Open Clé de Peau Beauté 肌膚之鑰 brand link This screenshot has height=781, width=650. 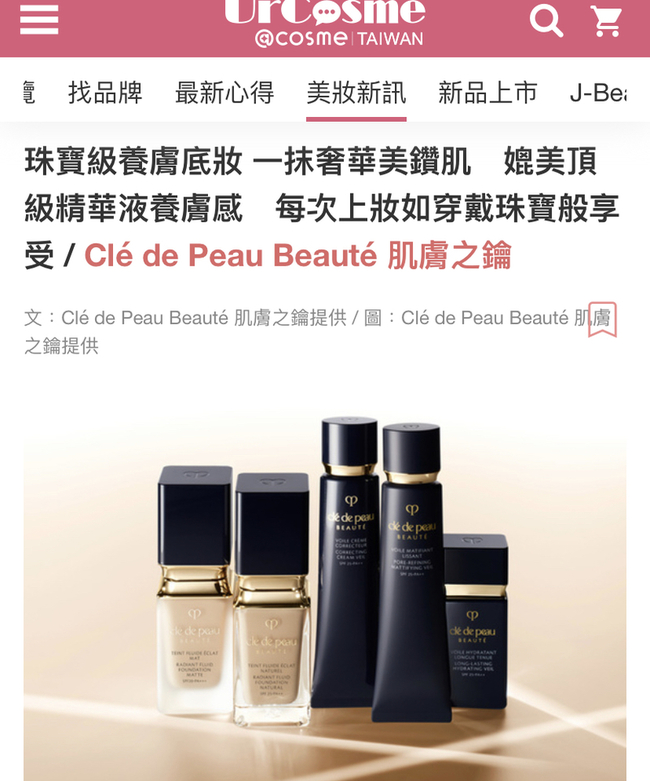point(298,255)
